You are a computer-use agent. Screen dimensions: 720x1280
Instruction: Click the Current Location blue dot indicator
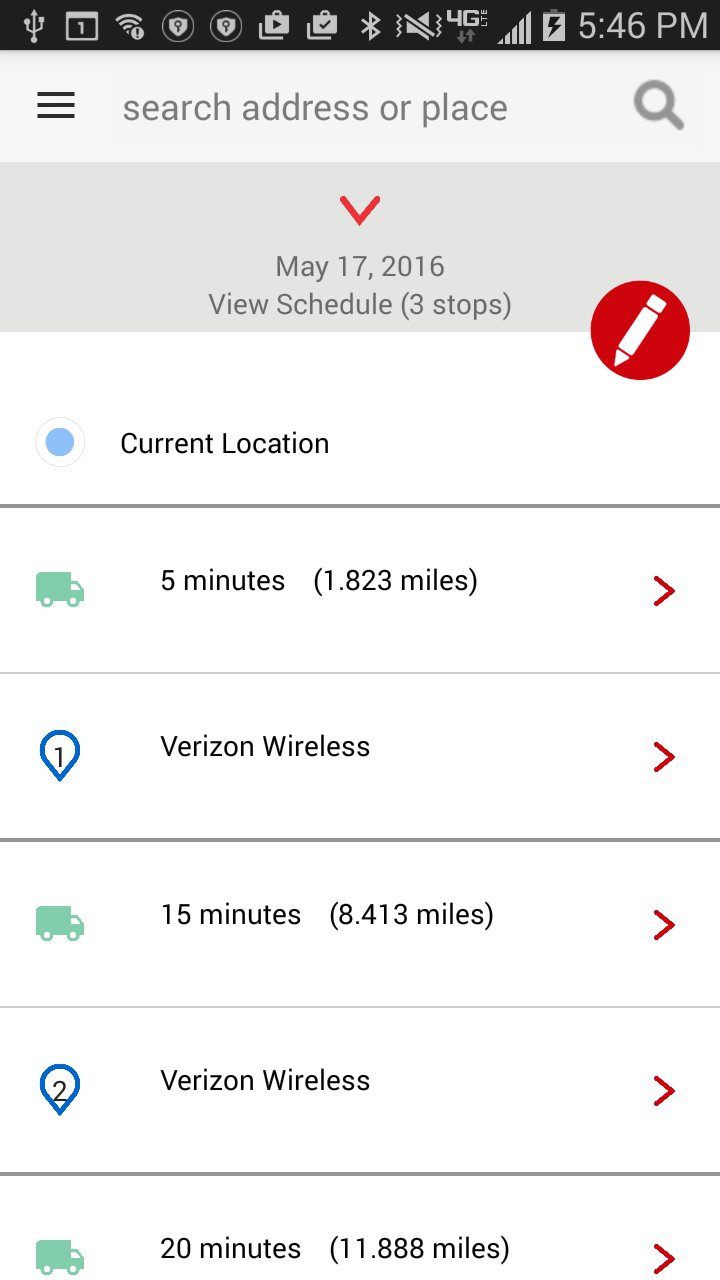[59, 442]
